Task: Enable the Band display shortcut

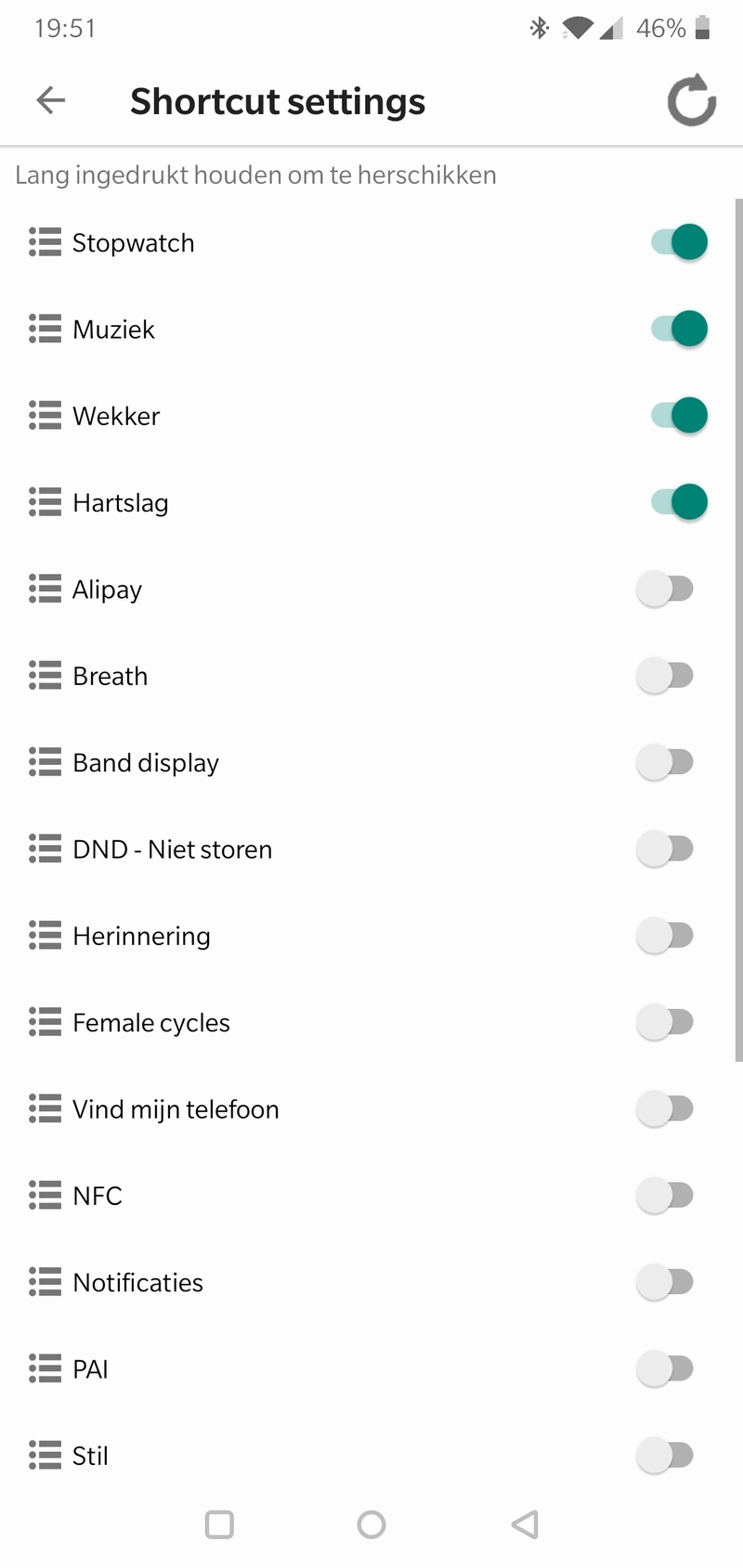Action: tap(666, 762)
